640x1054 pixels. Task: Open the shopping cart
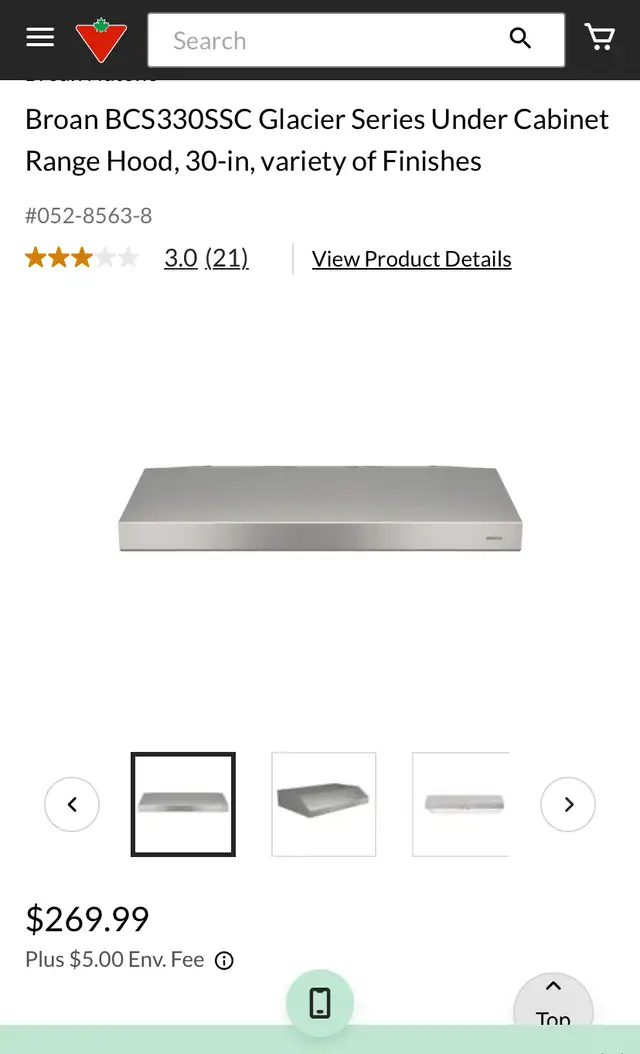coord(599,38)
